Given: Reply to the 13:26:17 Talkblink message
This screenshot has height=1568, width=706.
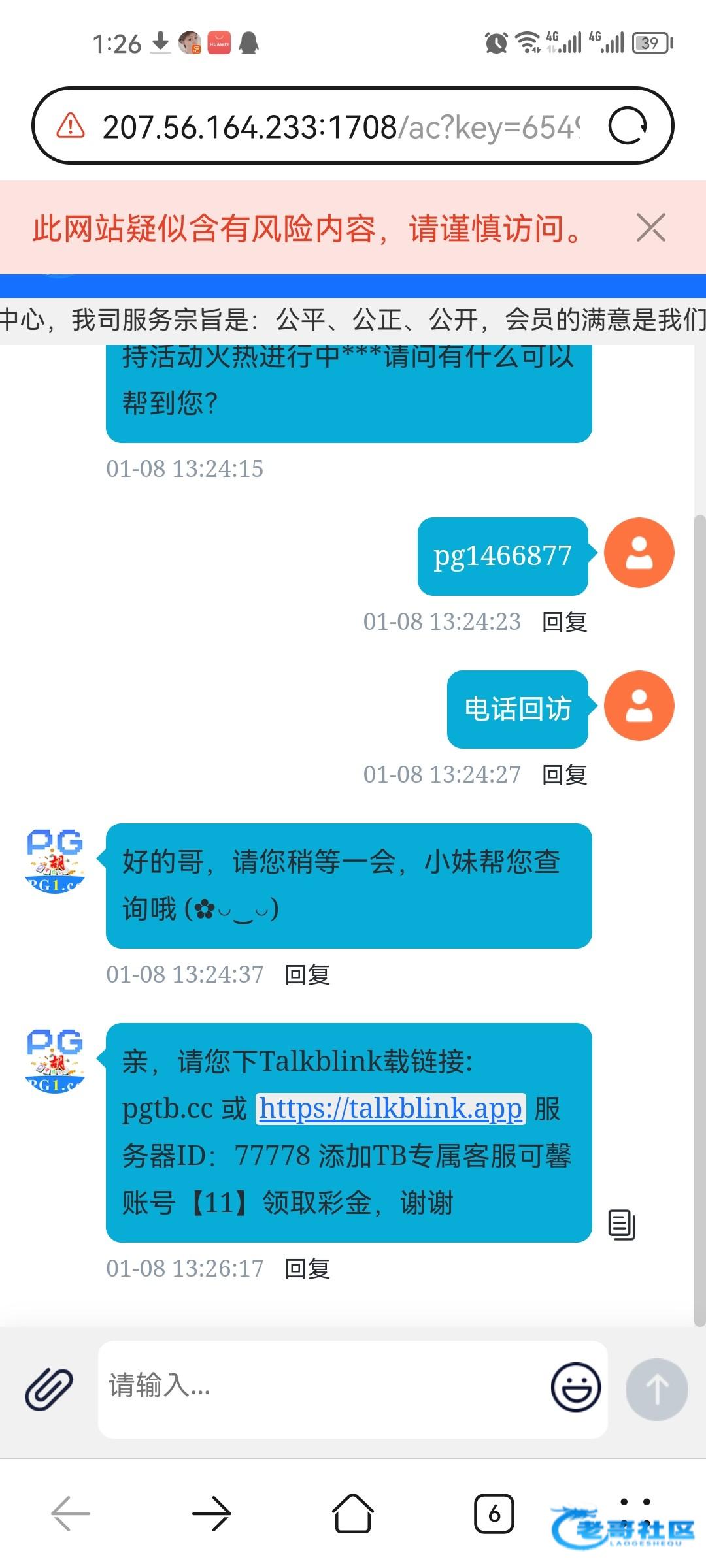Looking at the screenshot, I should point(307,1268).
